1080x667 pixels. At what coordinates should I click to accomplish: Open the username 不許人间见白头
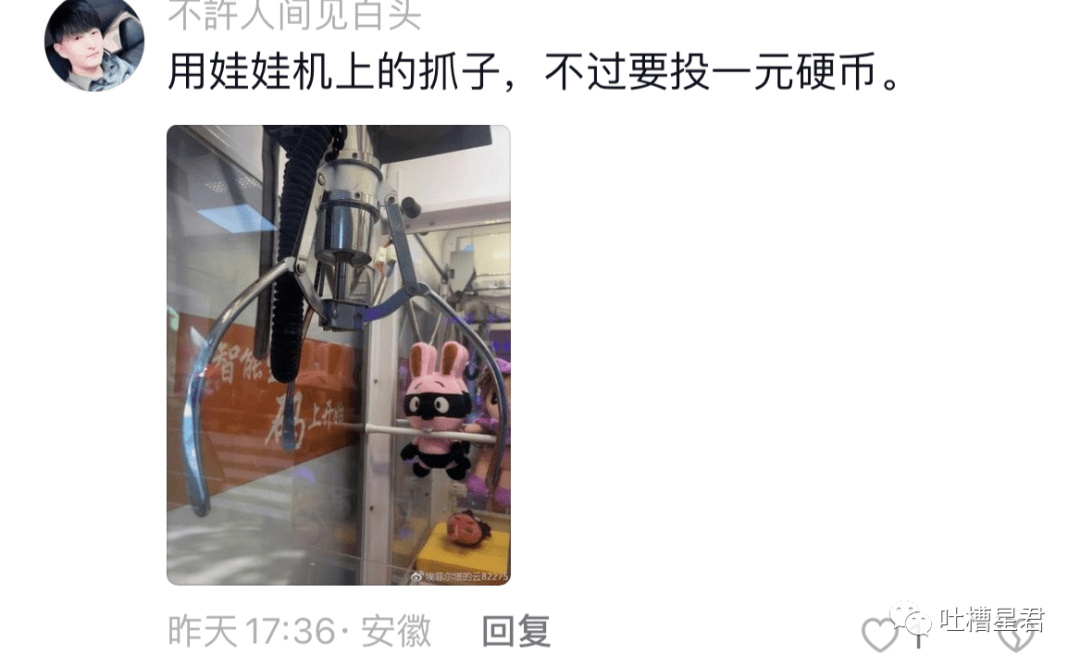tap(294, 14)
